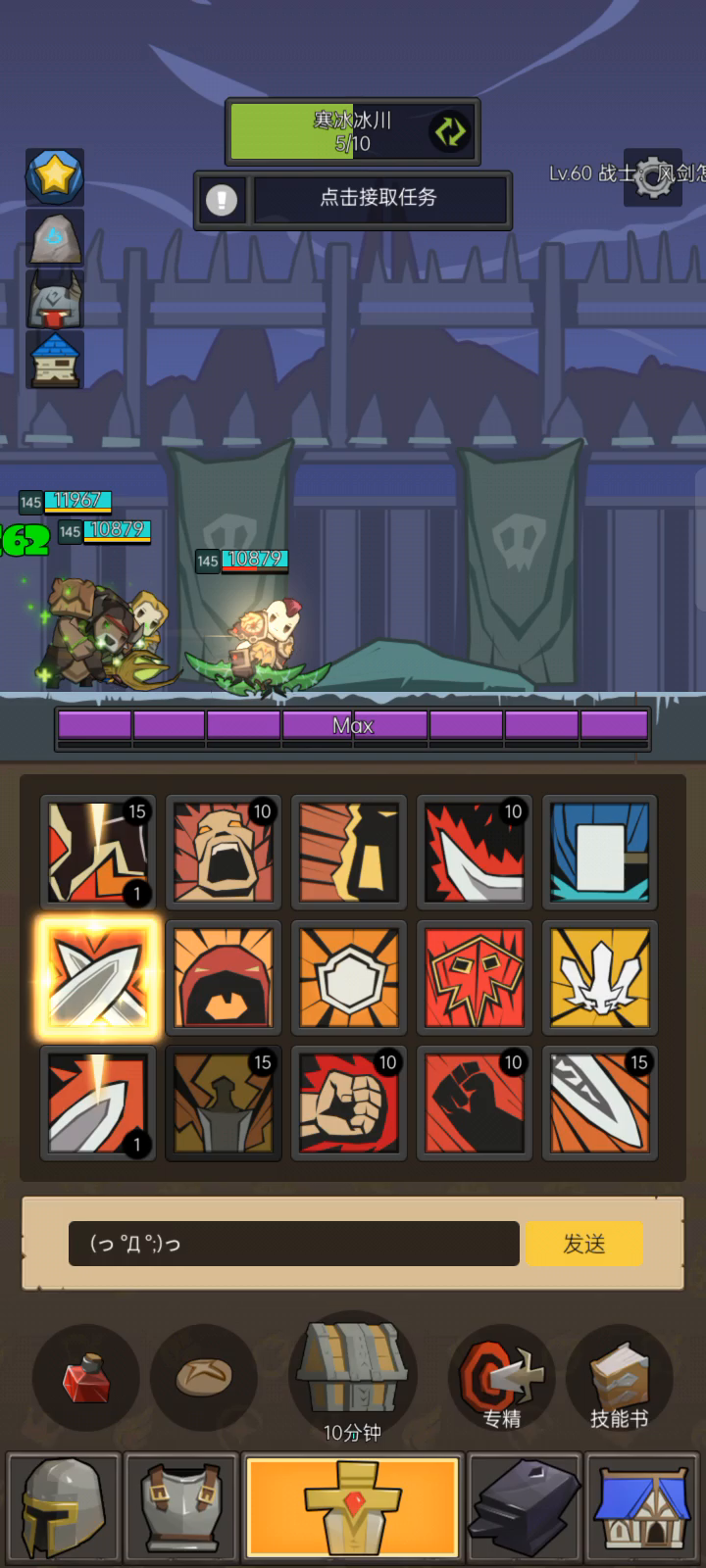Tap the yellow 发送 send button
This screenshot has width=706, height=1568.
pyautogui.click(x=584, y=1244)
